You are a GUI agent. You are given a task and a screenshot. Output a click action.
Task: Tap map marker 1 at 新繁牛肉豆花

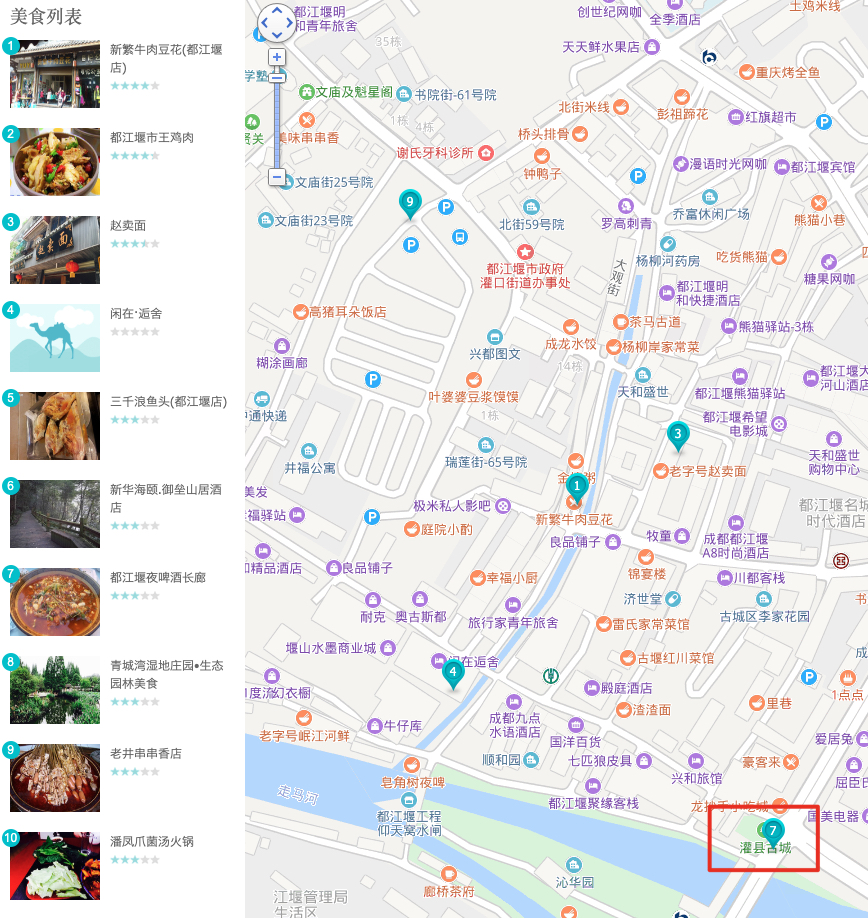point(576,487)
